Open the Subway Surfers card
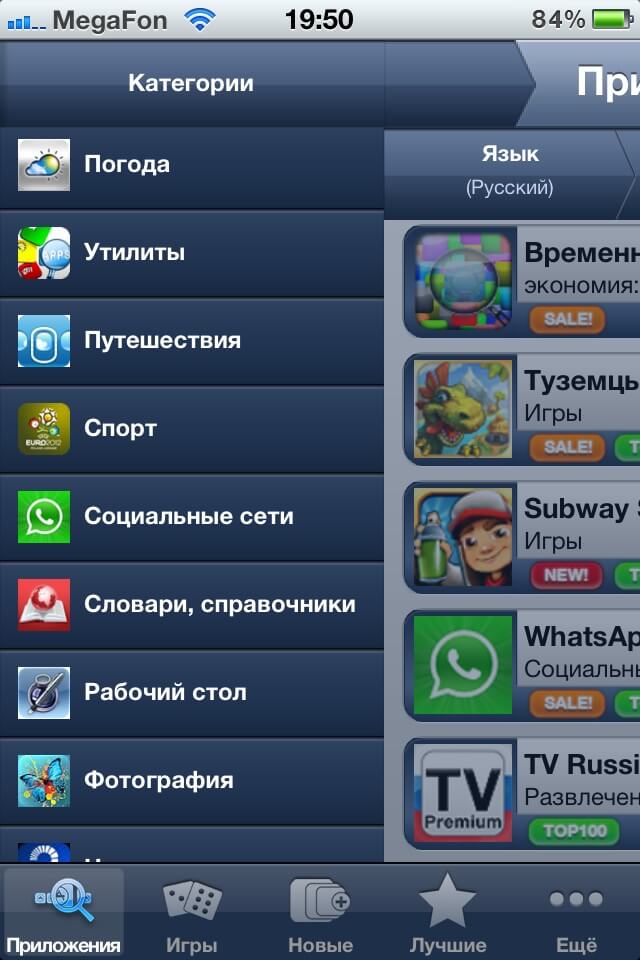This screenshot has width=640, height=960. click(522, 538)
